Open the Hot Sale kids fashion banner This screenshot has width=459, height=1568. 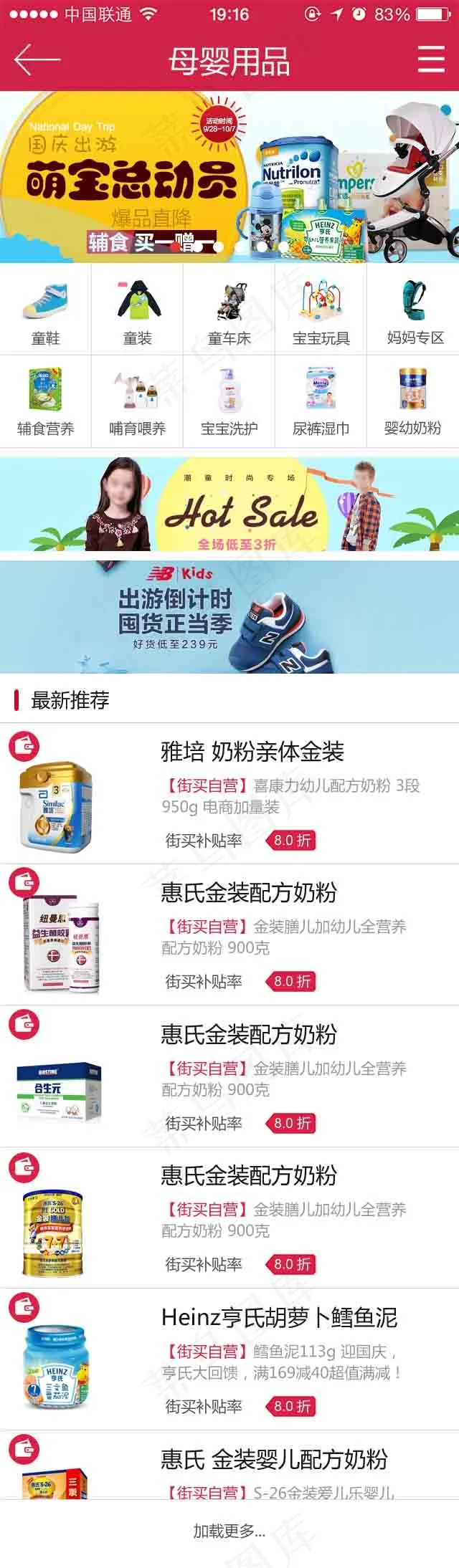(229, 505)
